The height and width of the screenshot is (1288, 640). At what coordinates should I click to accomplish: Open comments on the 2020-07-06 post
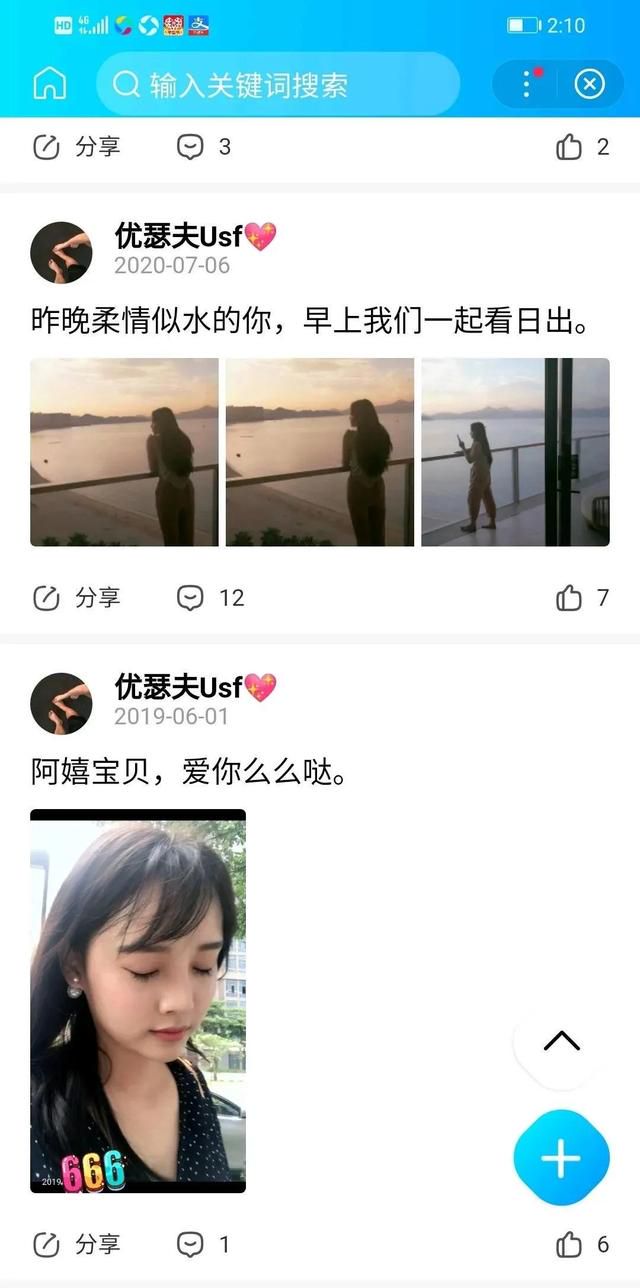click(210, 597)
